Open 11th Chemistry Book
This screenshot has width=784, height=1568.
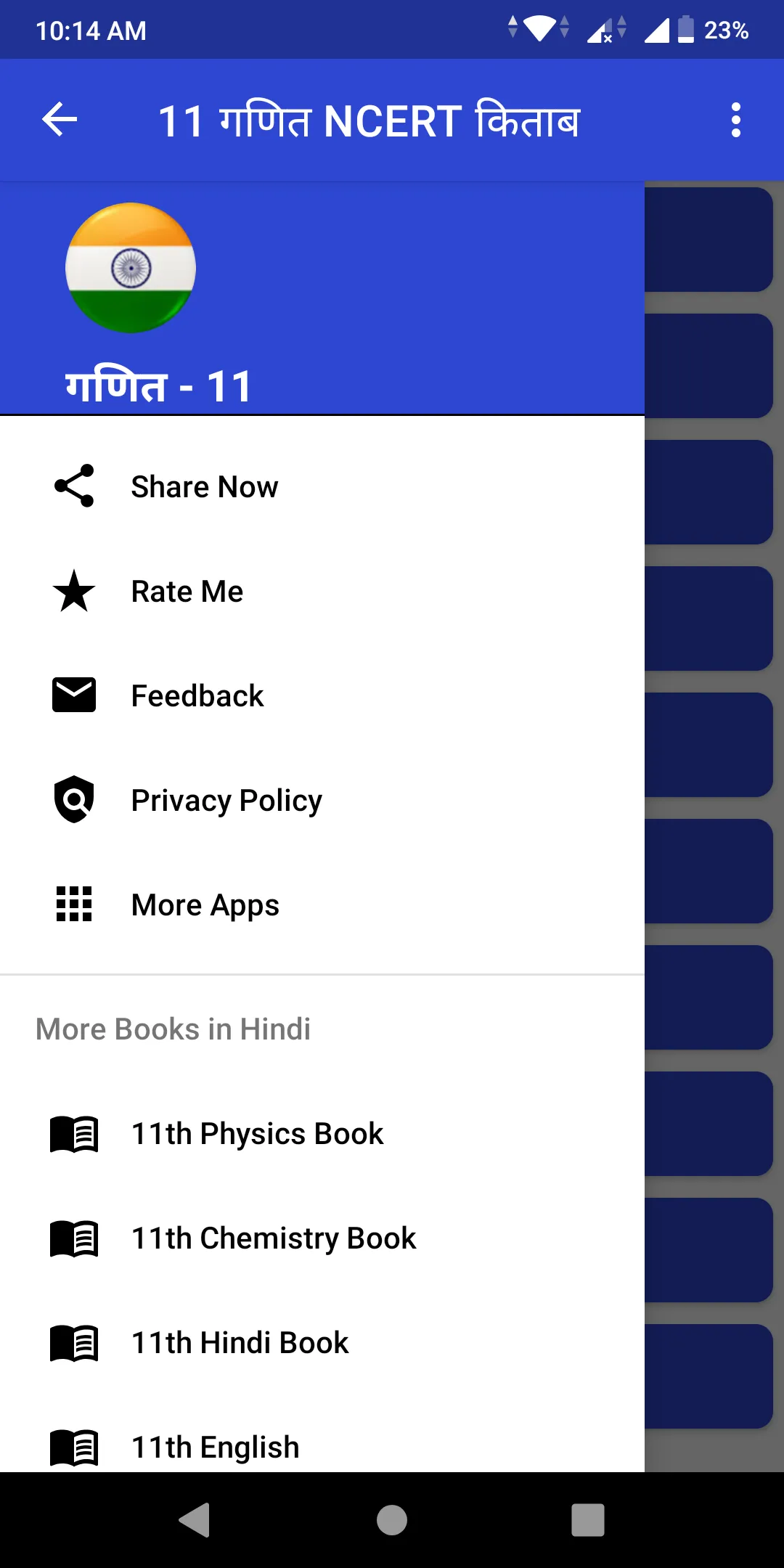point(322,1238)
